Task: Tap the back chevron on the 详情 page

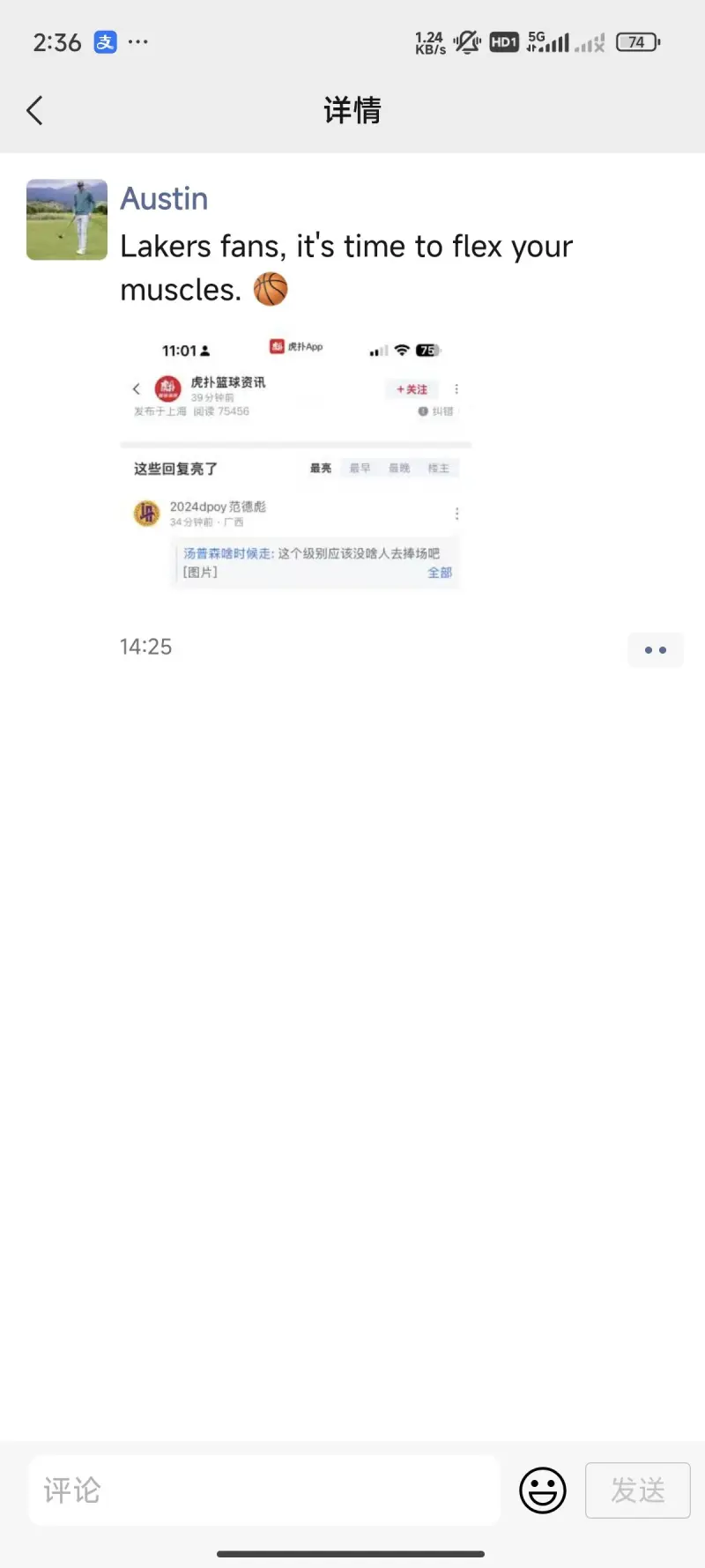Action: click(x=33, y=110)
